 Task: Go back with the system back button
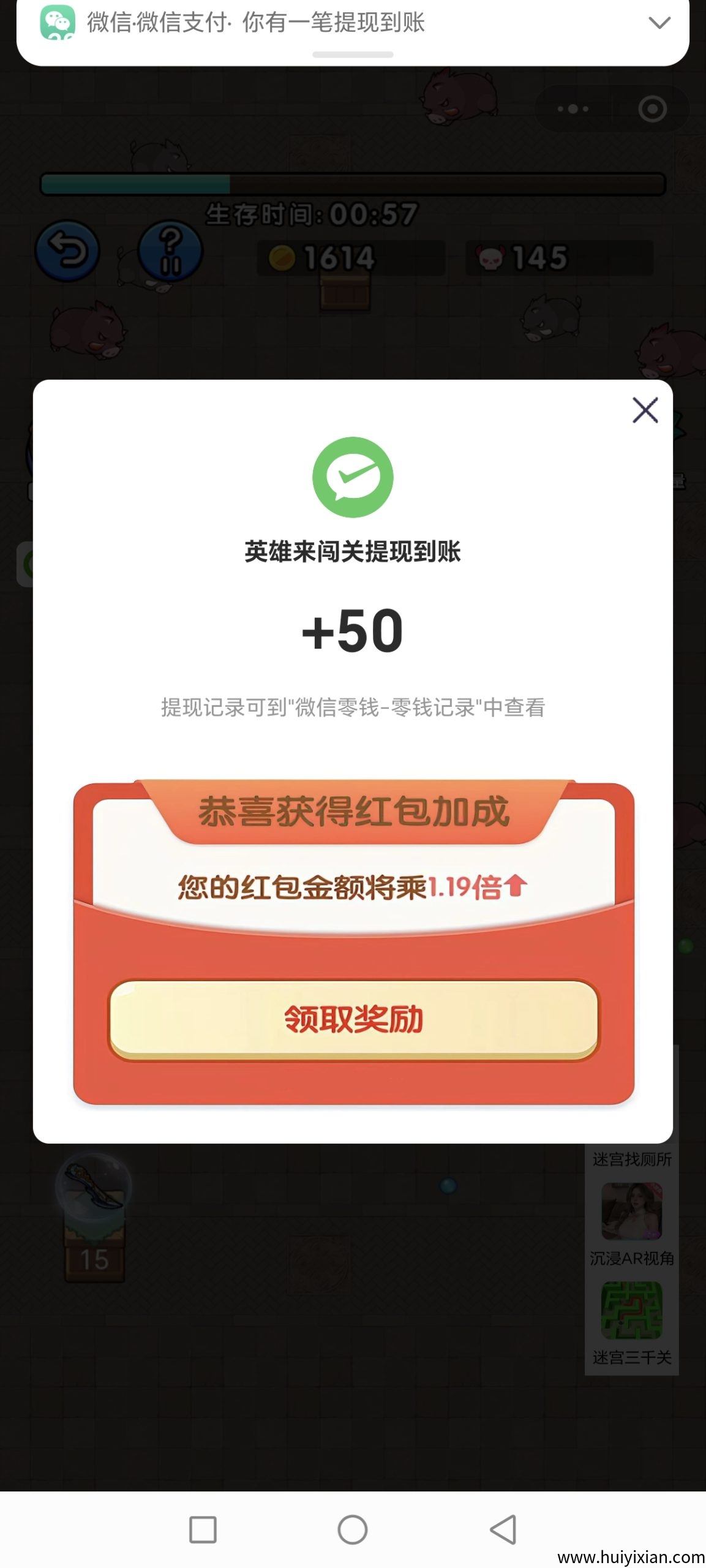pos(503,1529)
